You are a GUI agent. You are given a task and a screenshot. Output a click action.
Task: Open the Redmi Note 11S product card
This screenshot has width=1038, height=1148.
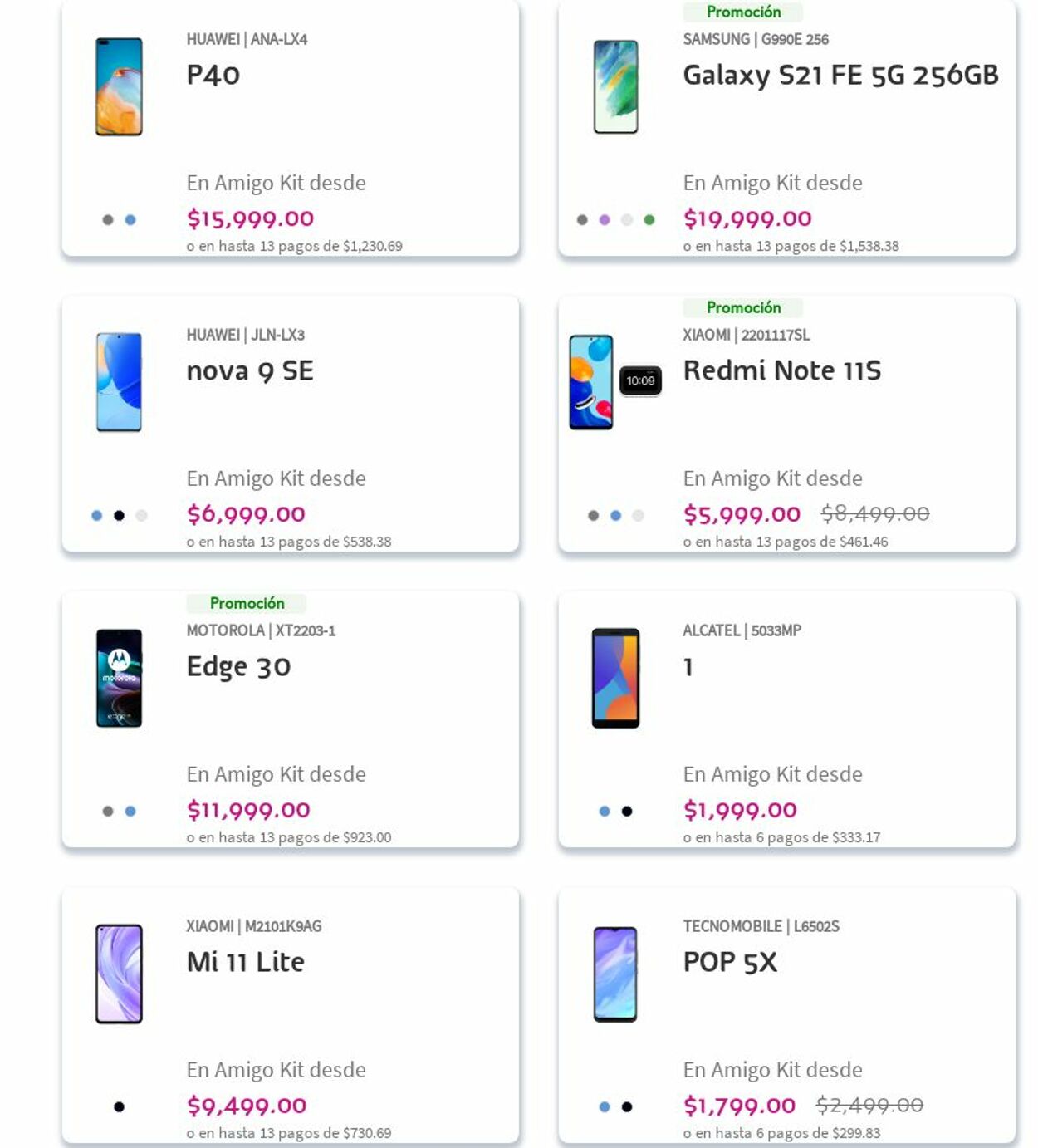pos(781,370)
